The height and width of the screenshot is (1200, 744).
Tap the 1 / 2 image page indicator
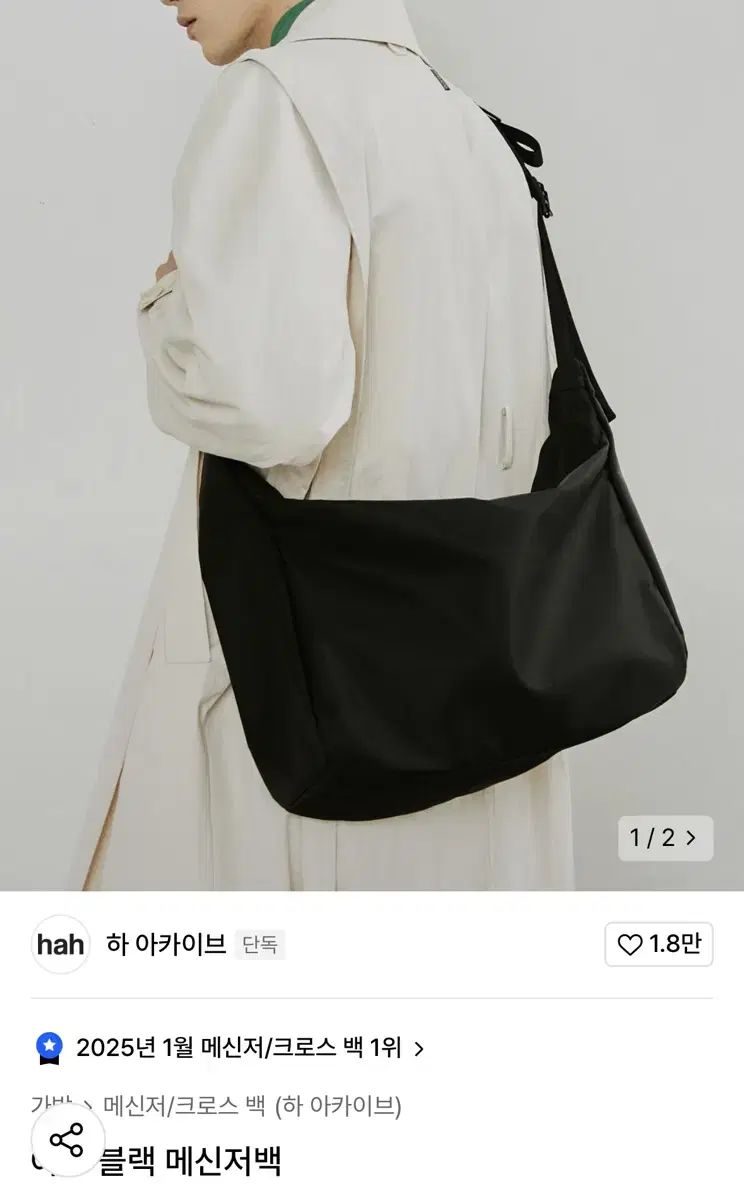point(664,838)
